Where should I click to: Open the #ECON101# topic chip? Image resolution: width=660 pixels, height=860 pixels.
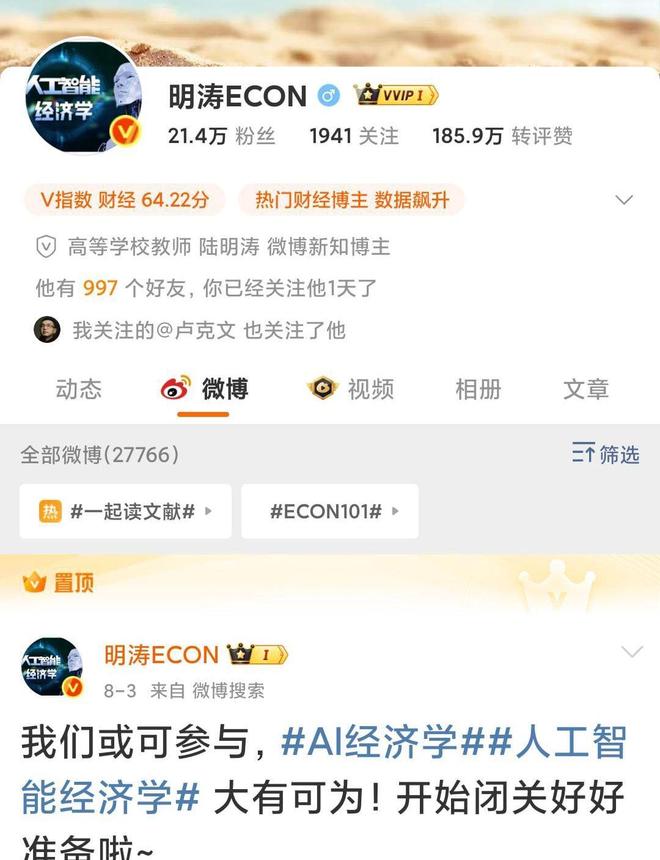330,511
